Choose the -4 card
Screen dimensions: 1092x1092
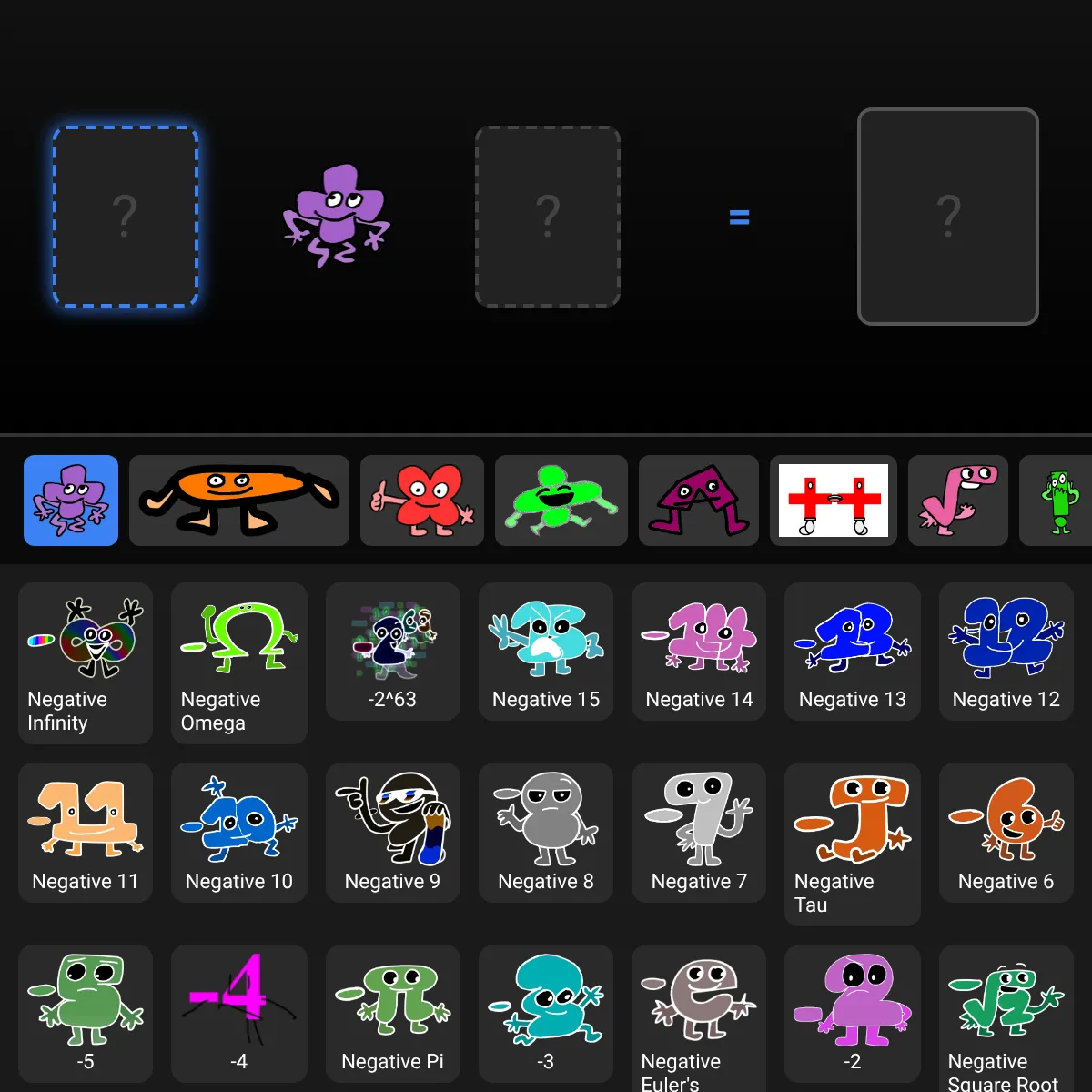point(239,1014)
